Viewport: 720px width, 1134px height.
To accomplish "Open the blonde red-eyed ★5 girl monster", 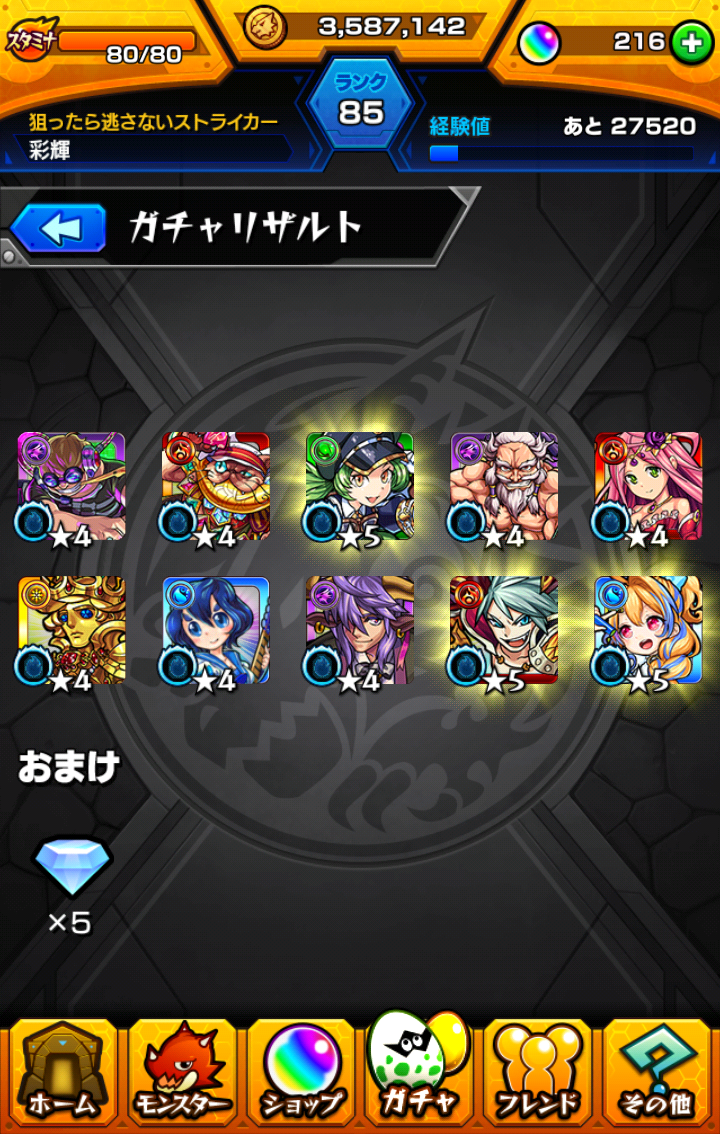I will (x=648, y=631).
